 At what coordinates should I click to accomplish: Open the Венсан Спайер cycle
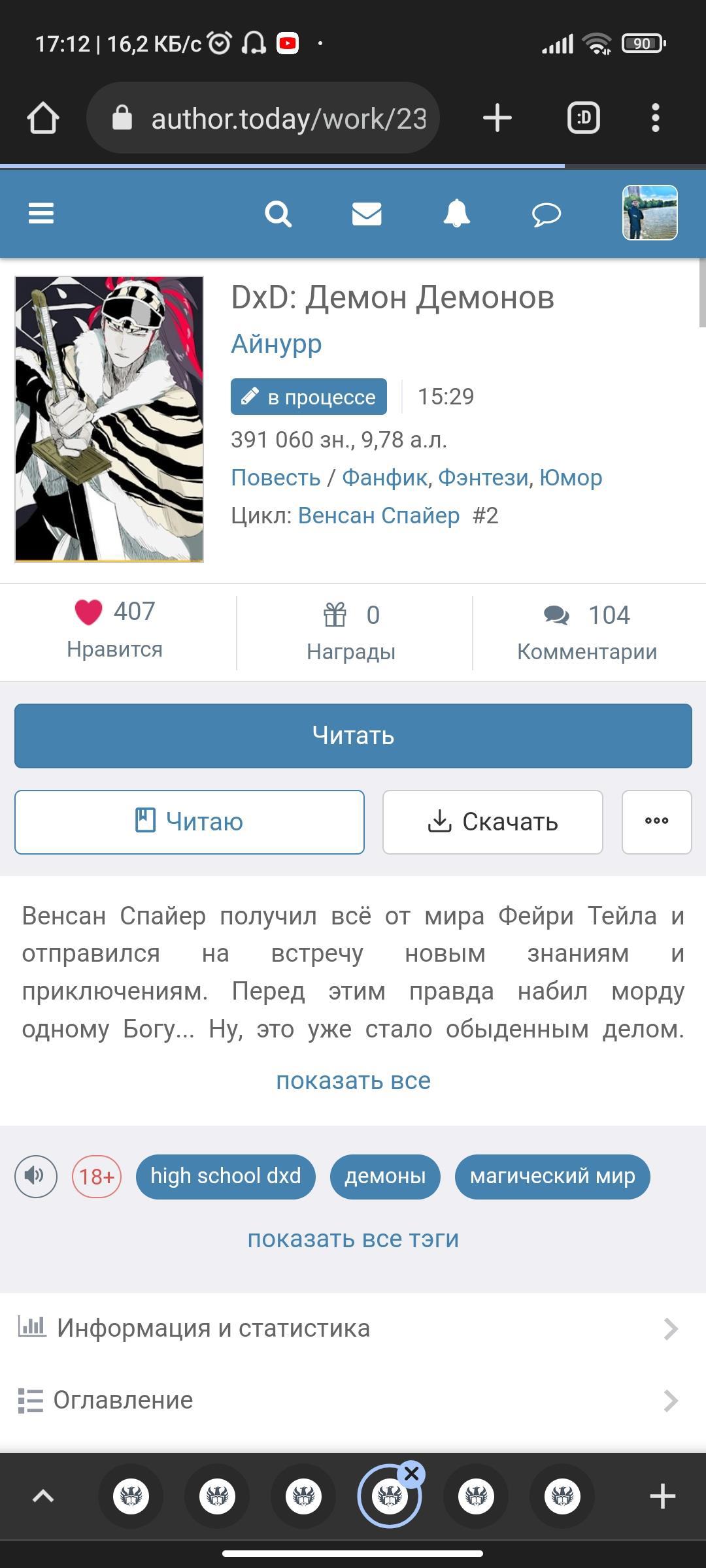pyautogui.click(x=378, y=515)
